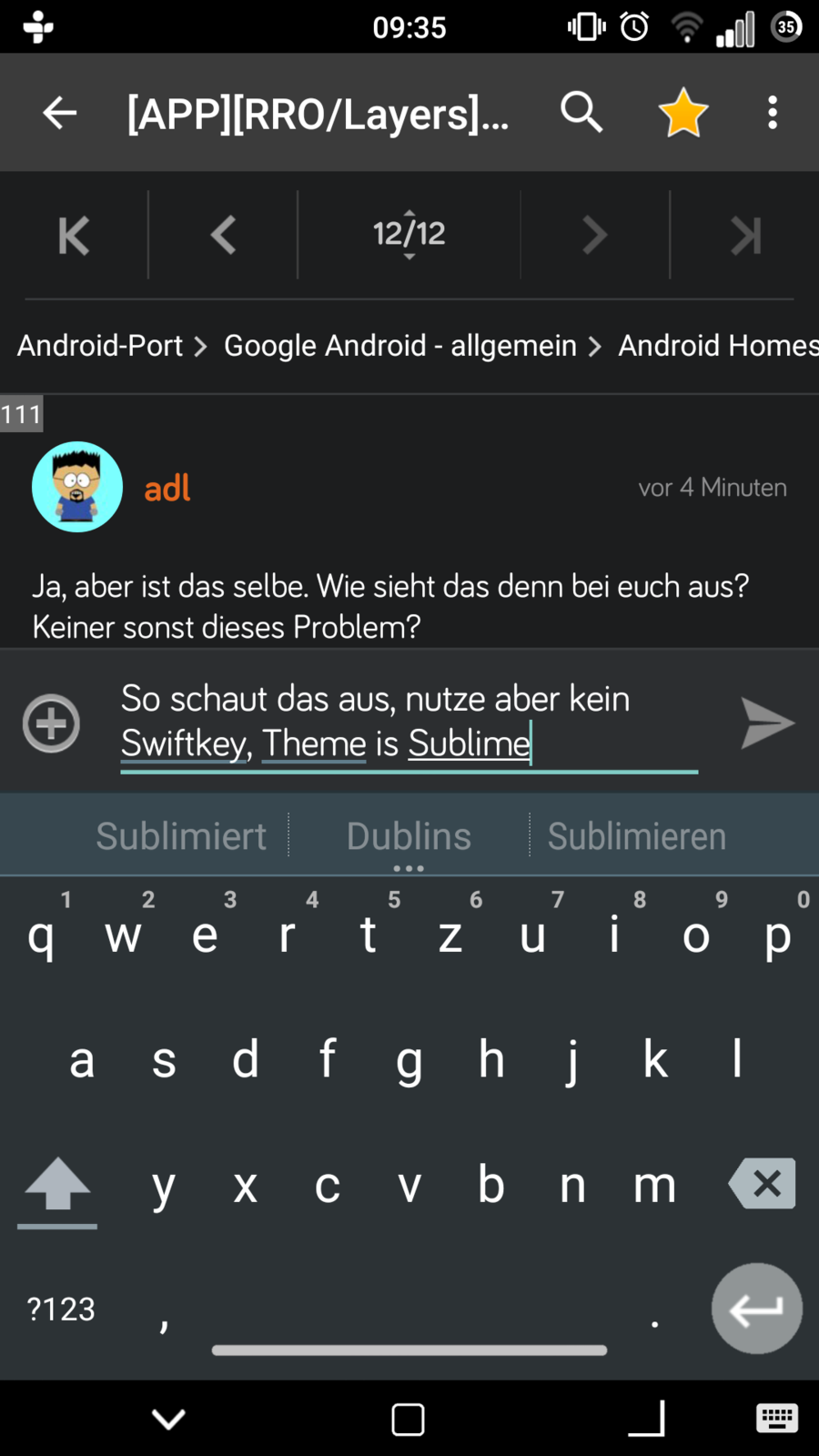The image size is (819, 1456).
Task: Open the overflow menu
Action: click(773, 113)
